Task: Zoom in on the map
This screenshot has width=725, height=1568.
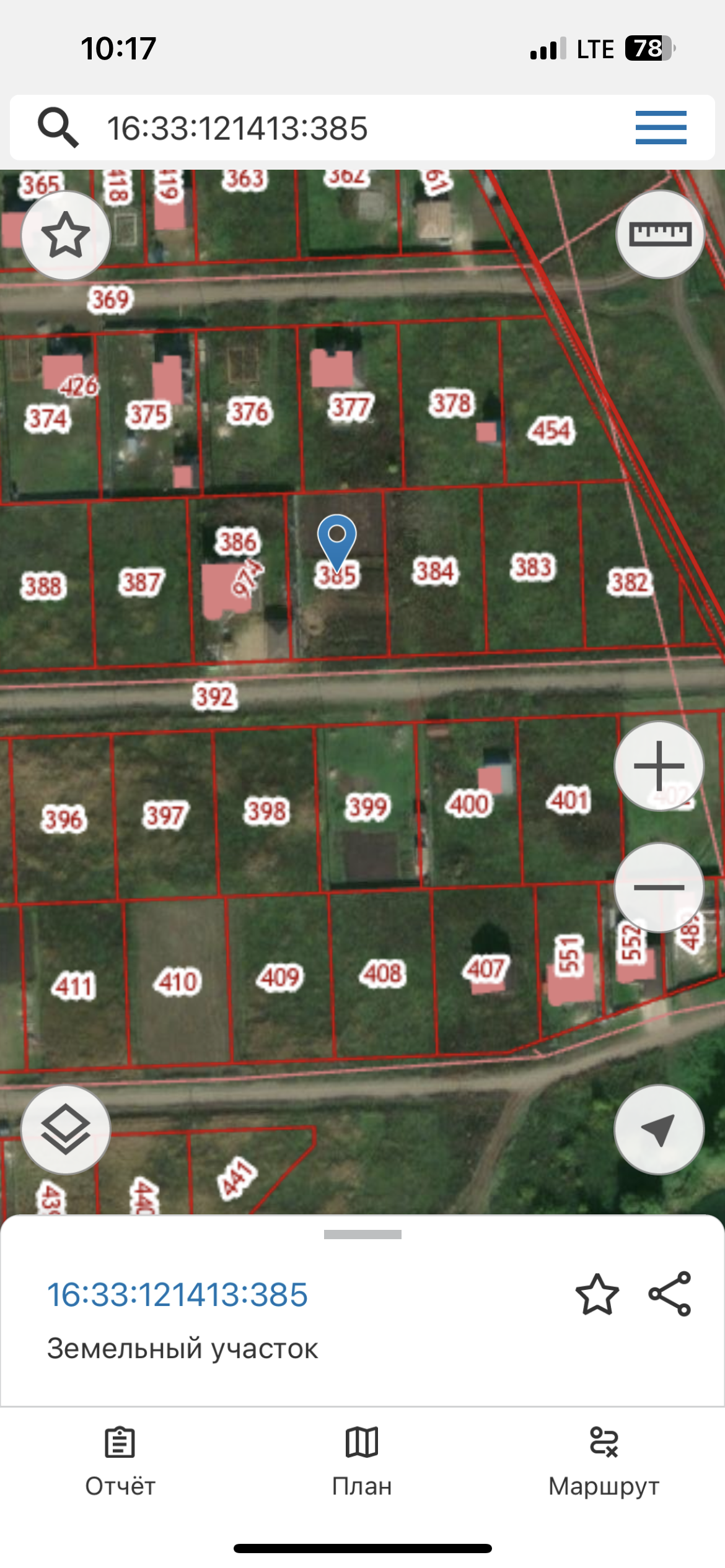Action: (659, 766)
